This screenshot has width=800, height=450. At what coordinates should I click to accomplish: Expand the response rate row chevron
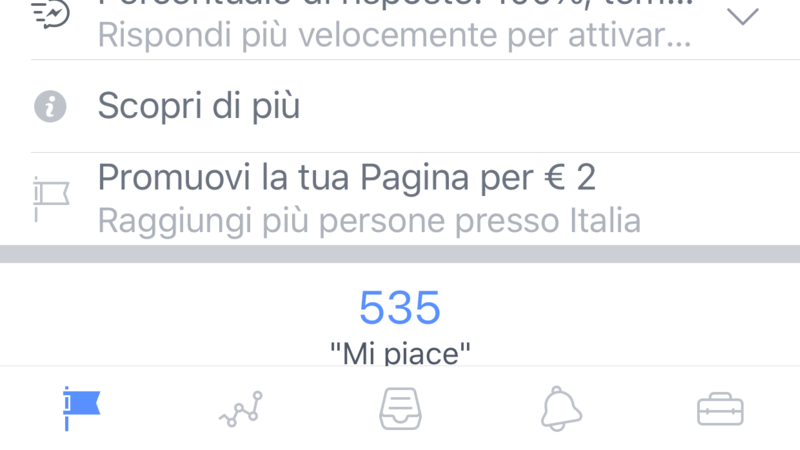pos(743,17)
